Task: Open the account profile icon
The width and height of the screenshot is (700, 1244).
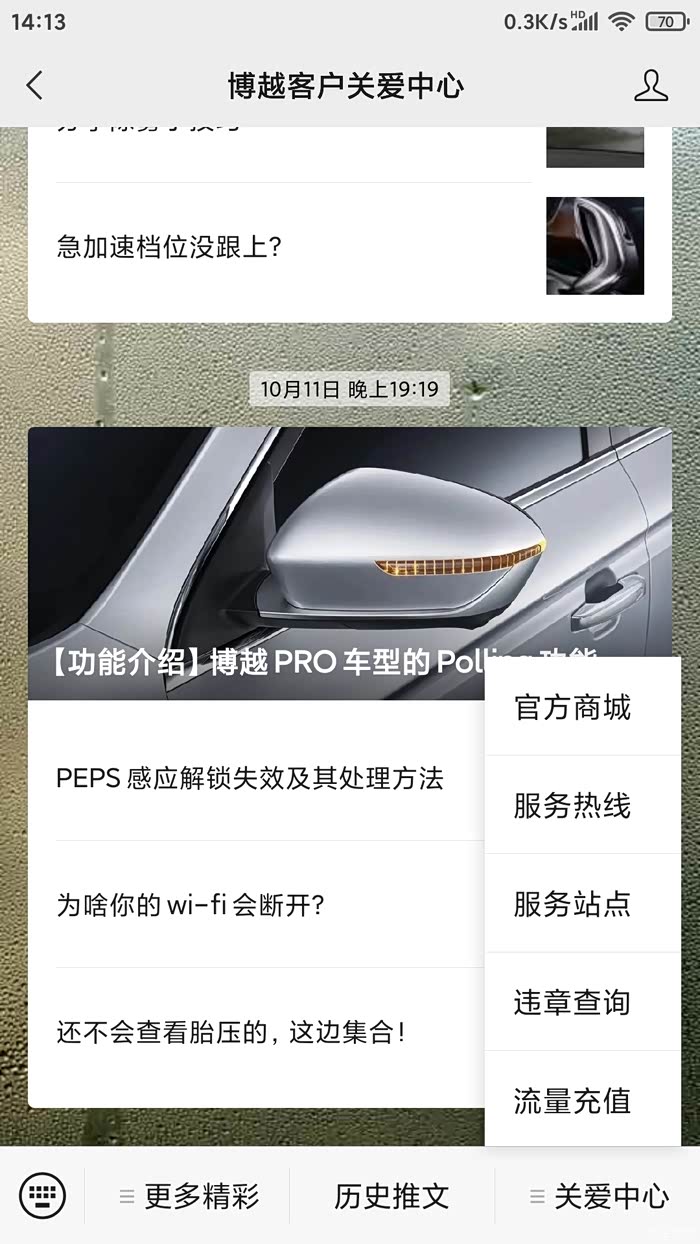Action: coord(651,86)
